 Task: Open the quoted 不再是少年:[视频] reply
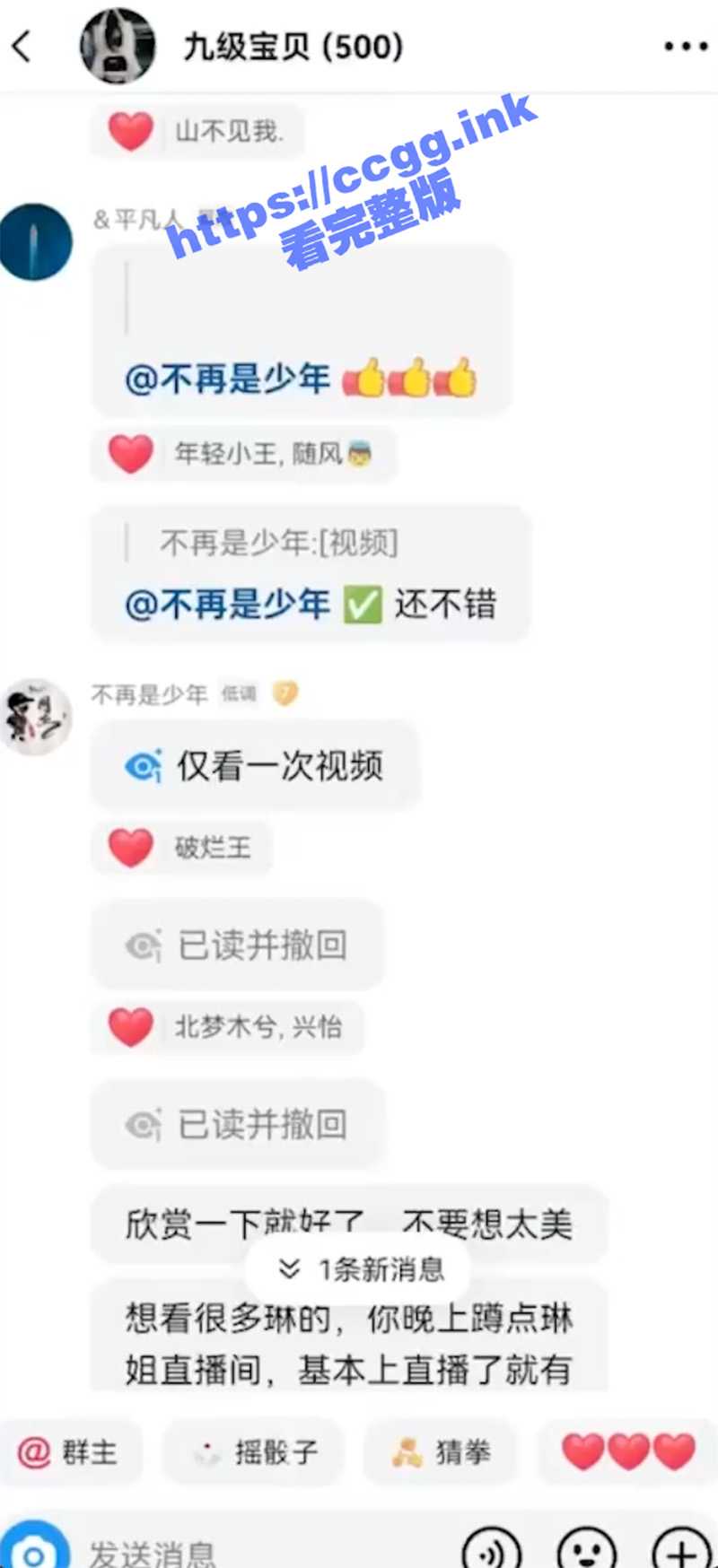278,543
